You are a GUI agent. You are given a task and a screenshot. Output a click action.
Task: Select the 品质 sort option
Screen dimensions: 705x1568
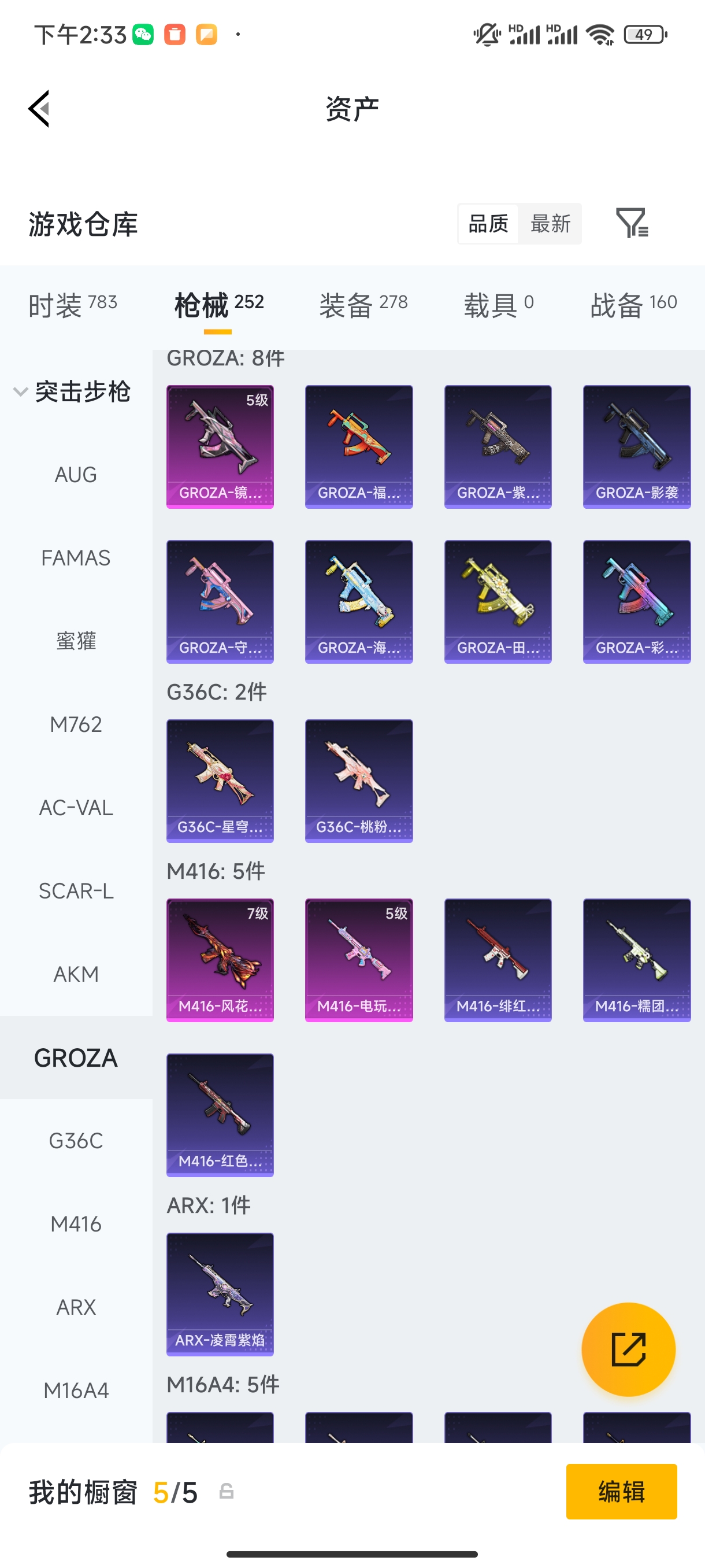point(488,223)
